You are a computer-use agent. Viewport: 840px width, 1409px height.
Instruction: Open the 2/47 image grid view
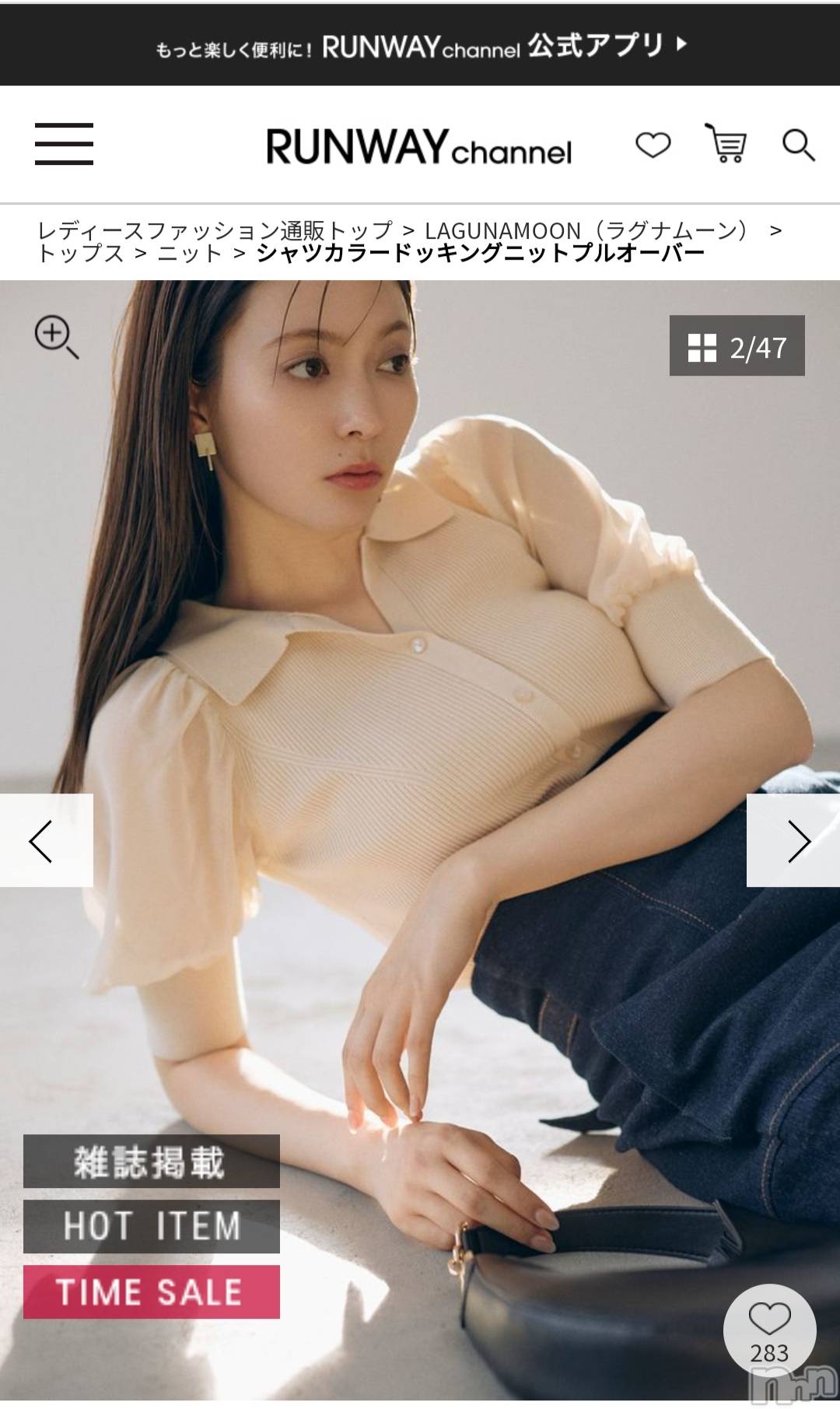(737, 346)
